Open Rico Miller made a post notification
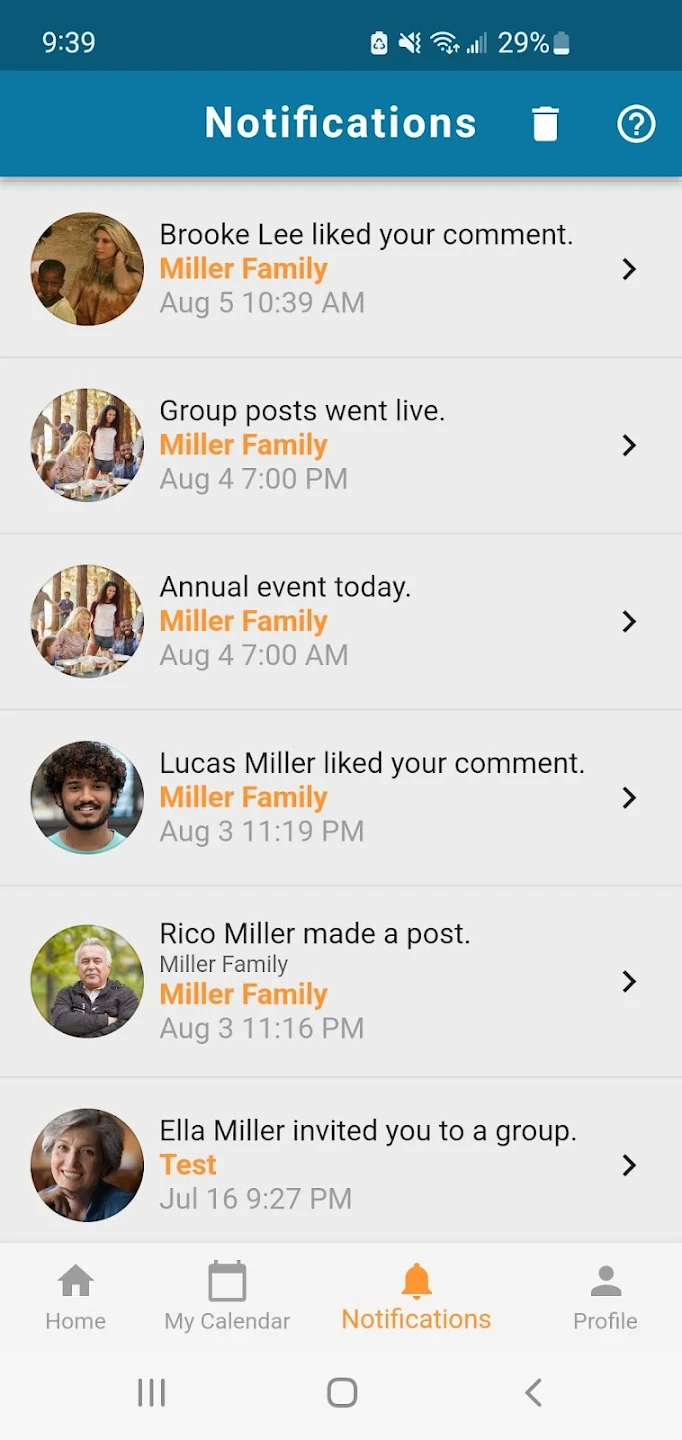Image resolution: width=682 pixels, height=1440 pixels. [x=341, y=981]
